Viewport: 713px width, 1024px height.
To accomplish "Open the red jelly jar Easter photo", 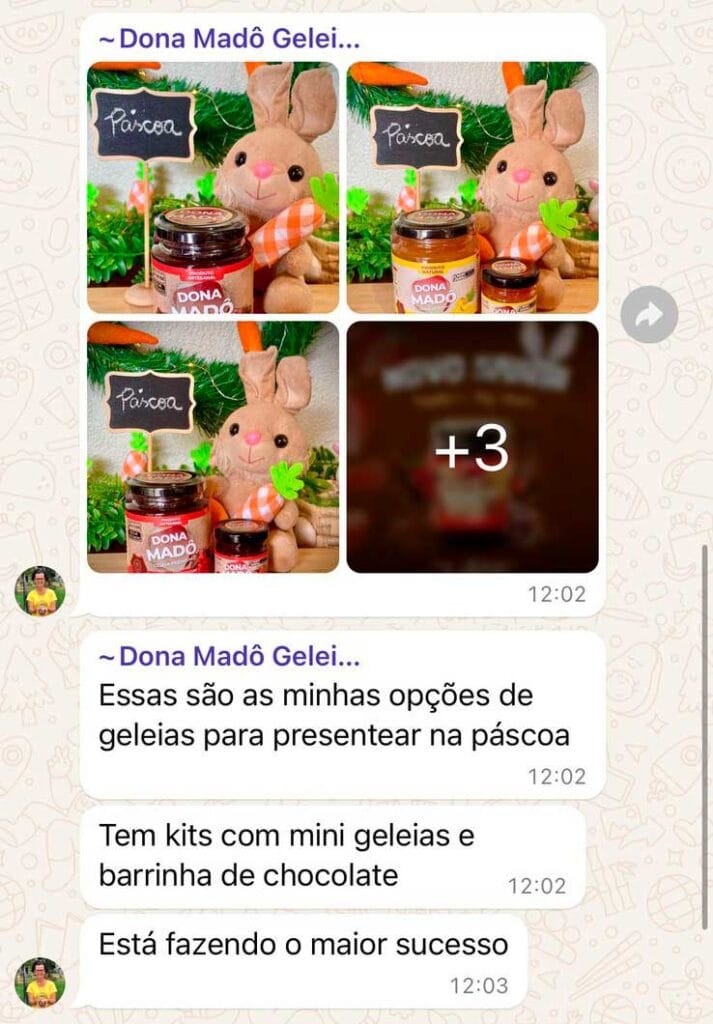I will (x=213, y=187).
